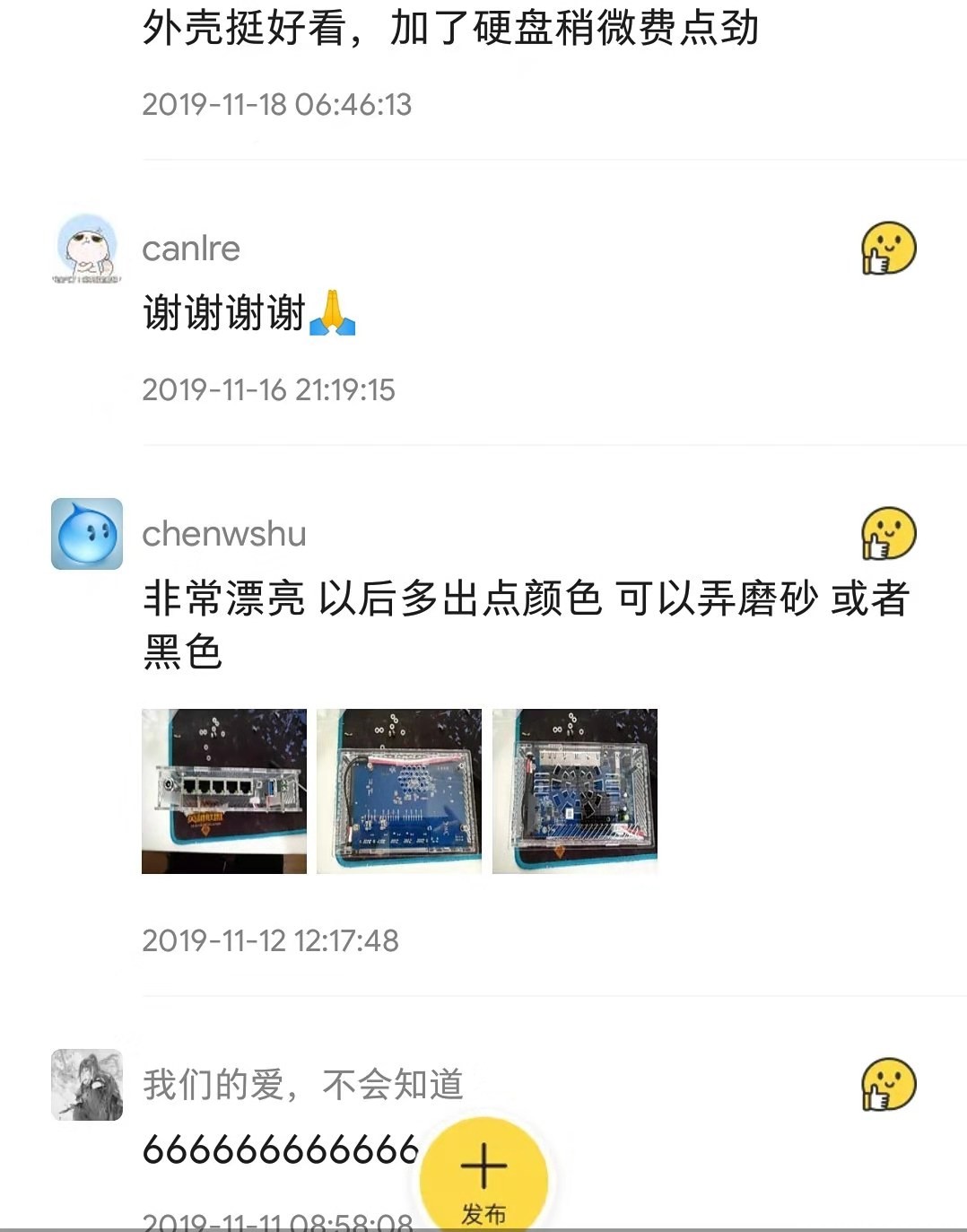The width and height of the screenshot is (967, 1232).
Task: Open chenwshu's profile avatar
Action: click(86, 535)
